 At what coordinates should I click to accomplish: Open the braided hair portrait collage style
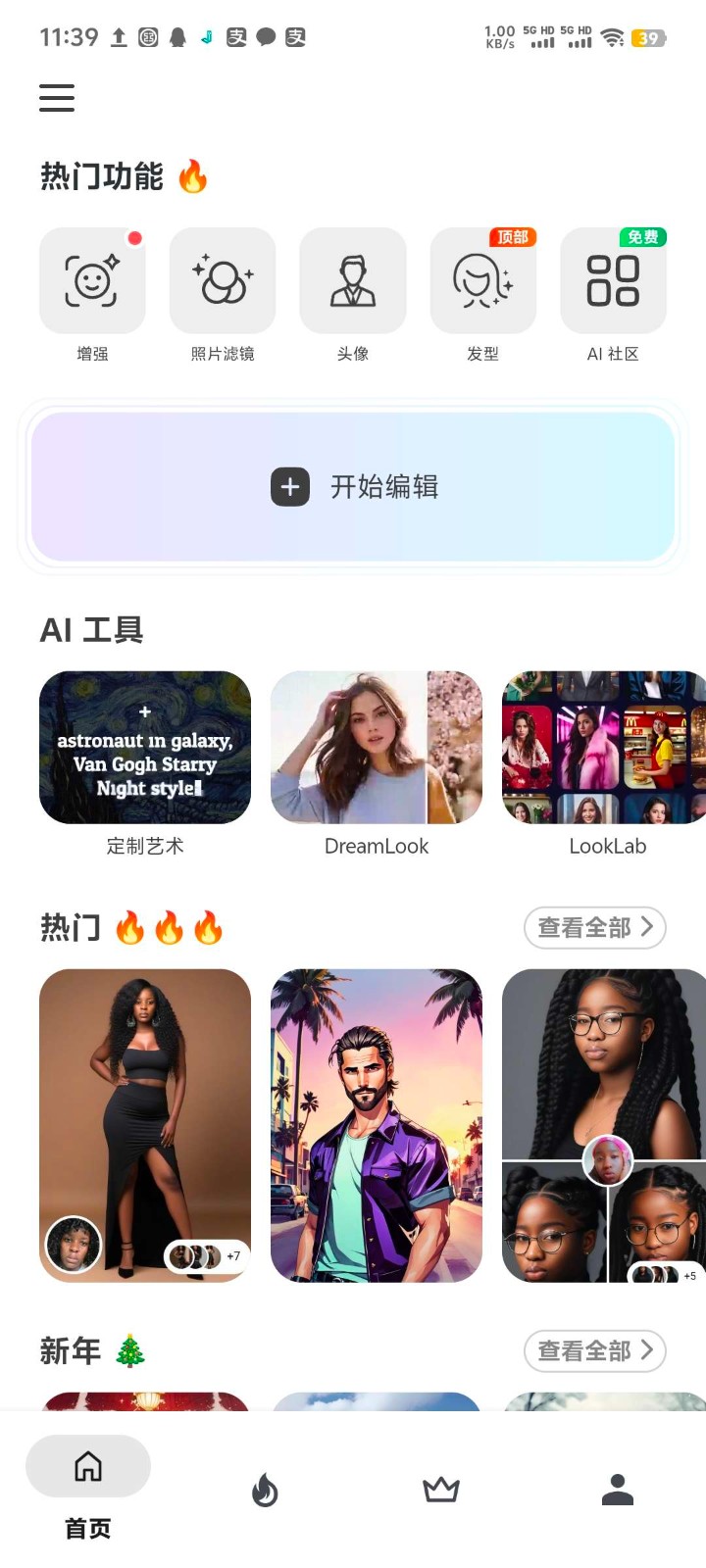[604, 1125]
